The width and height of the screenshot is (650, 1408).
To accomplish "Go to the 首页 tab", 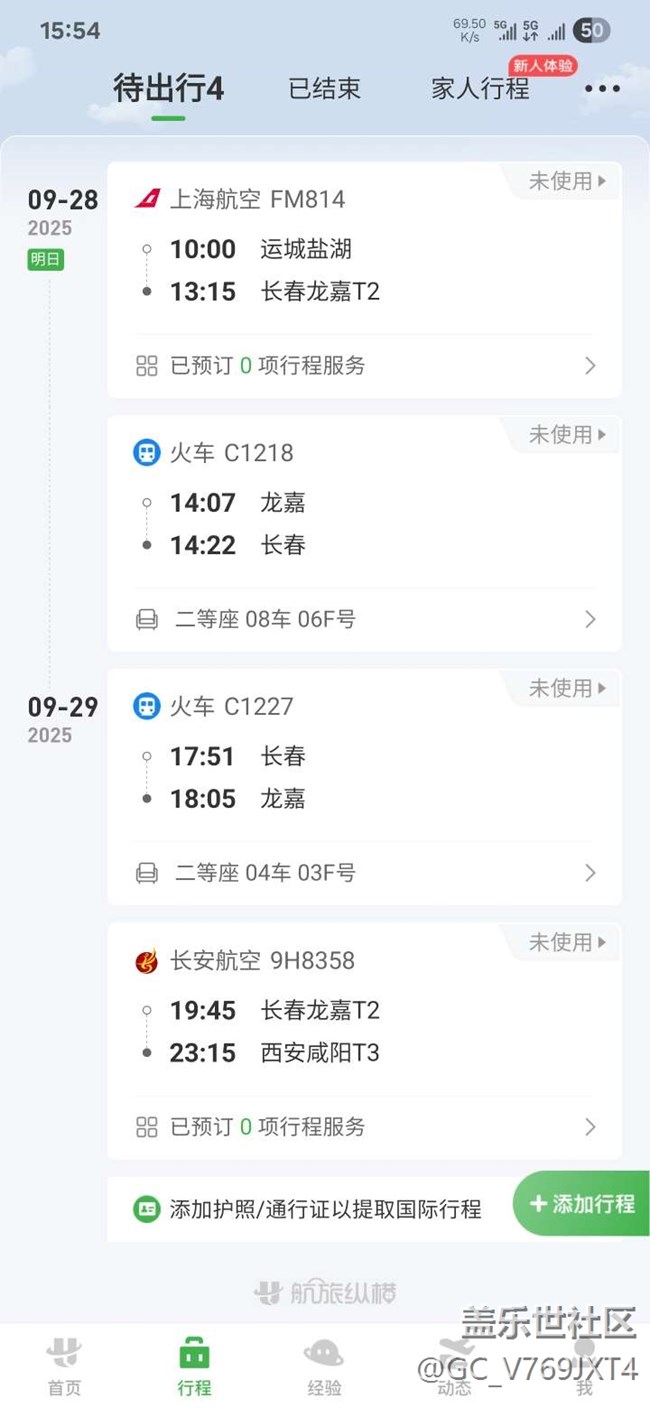I will tap(64, 1367).
